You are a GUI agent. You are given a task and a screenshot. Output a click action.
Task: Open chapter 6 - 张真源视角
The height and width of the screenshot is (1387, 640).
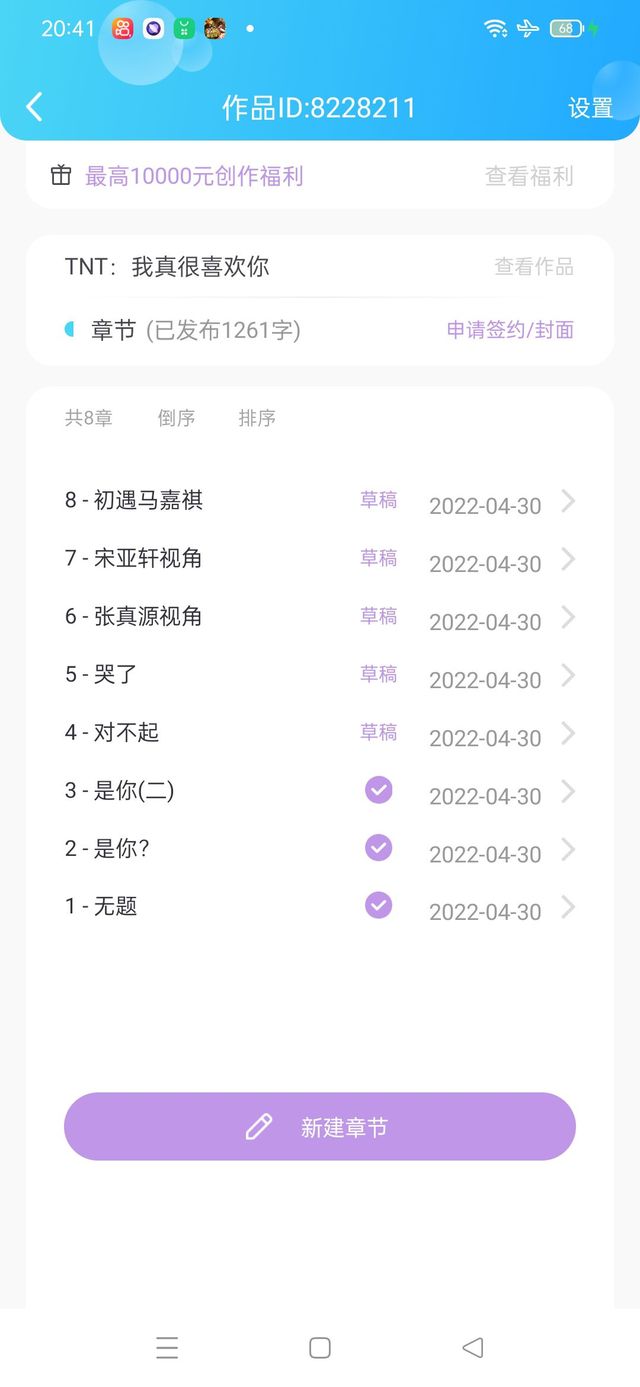tap(320, 617)
